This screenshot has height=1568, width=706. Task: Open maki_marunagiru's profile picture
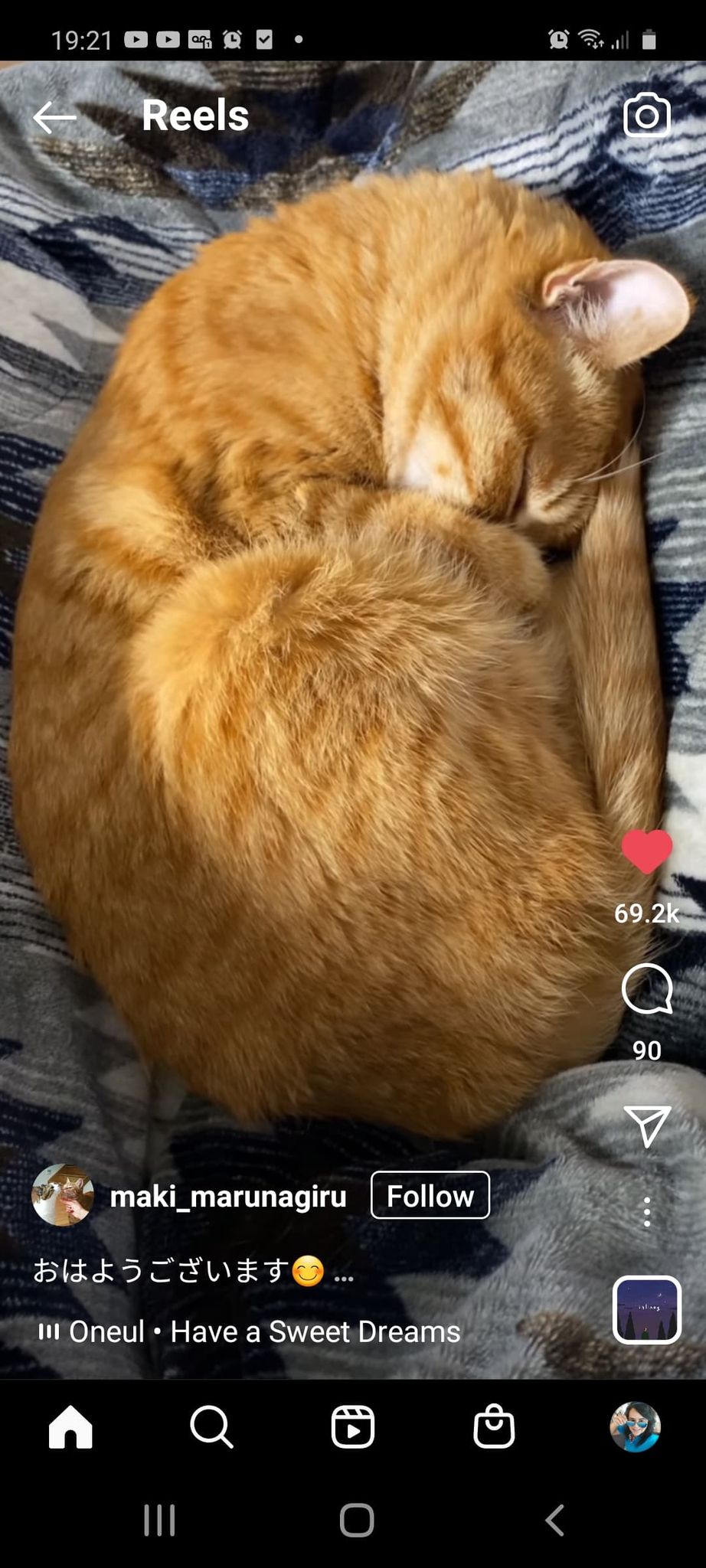(63, 1195)
